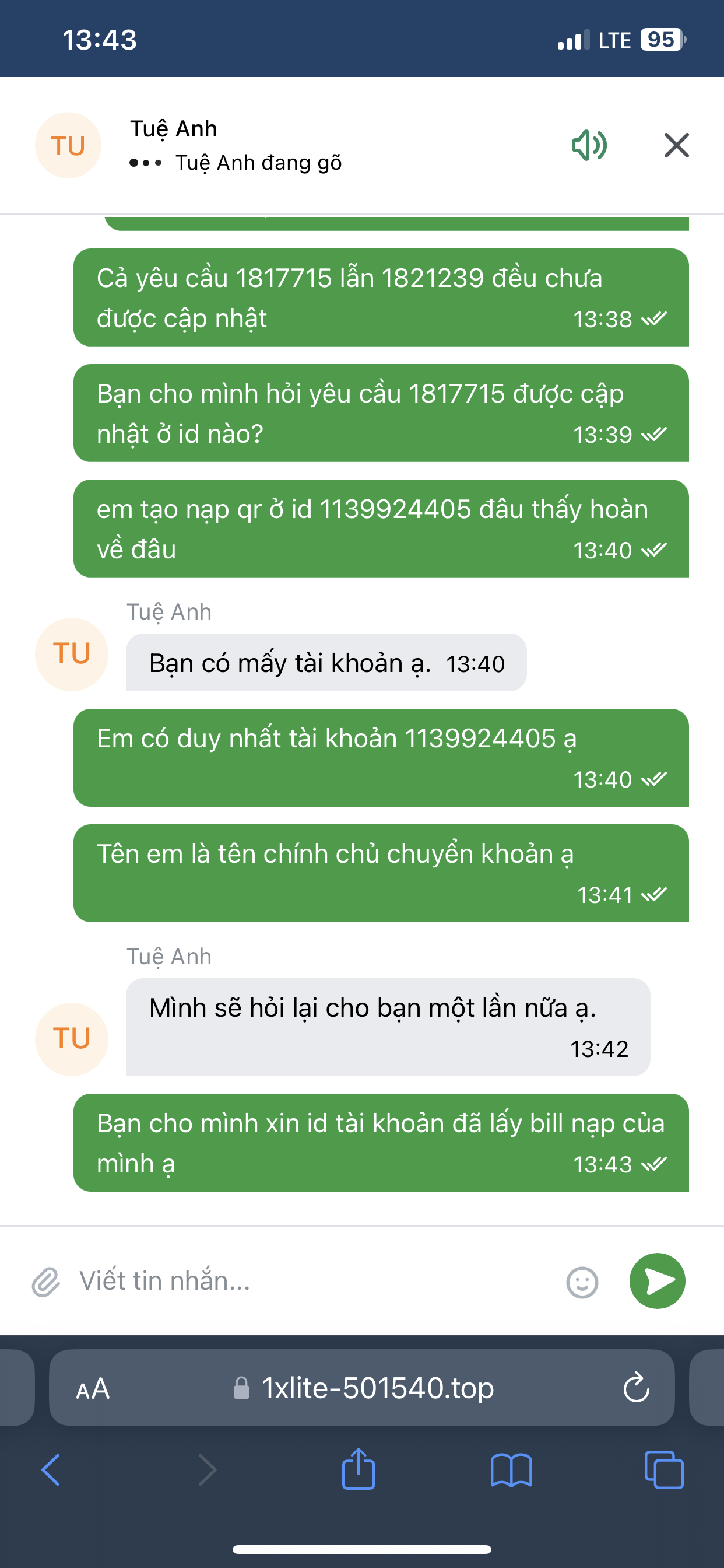
Task: Open Safari's AA page settings
Action: (93, 1388)
